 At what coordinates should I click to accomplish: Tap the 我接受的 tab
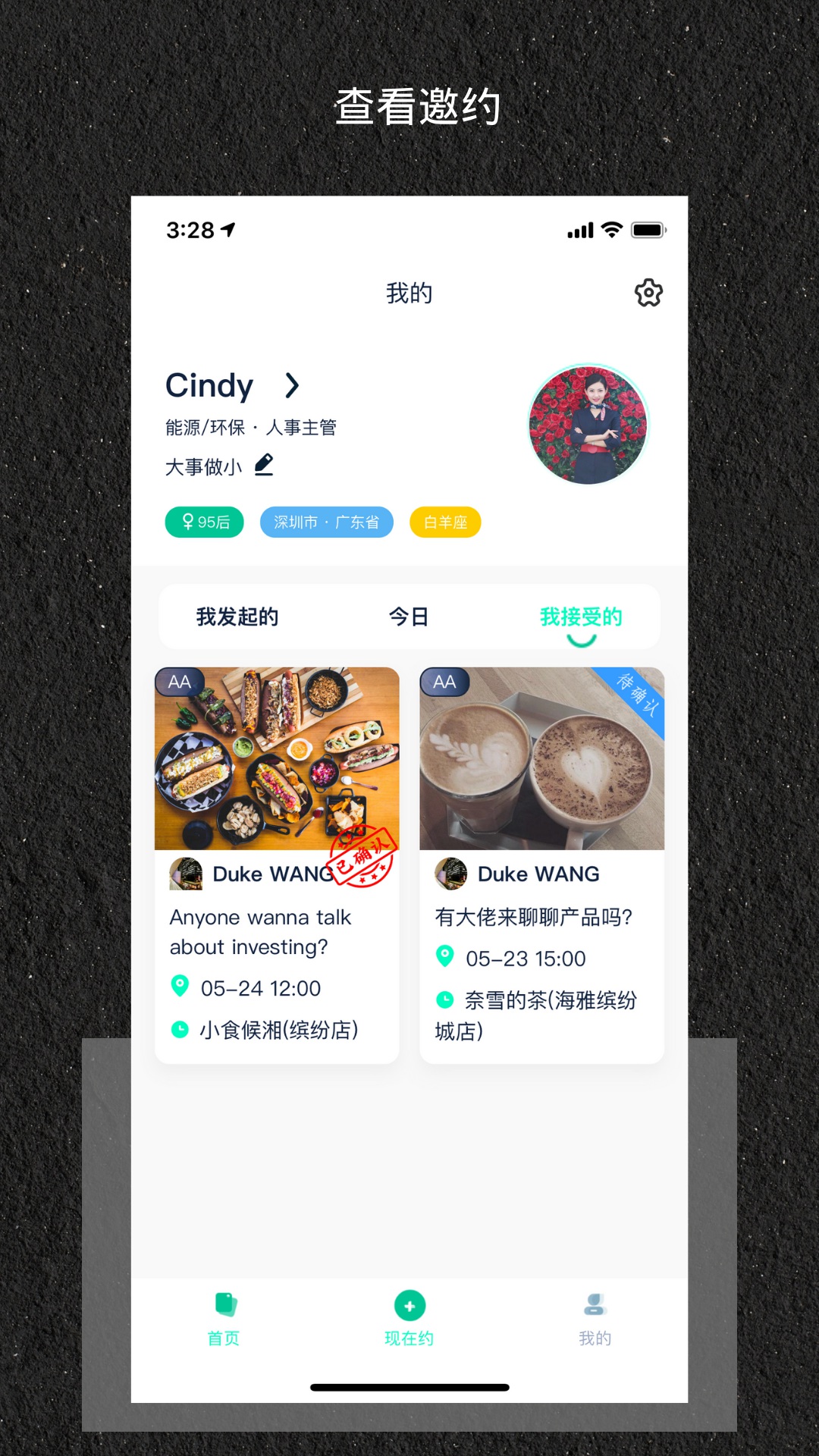[582, 617]
